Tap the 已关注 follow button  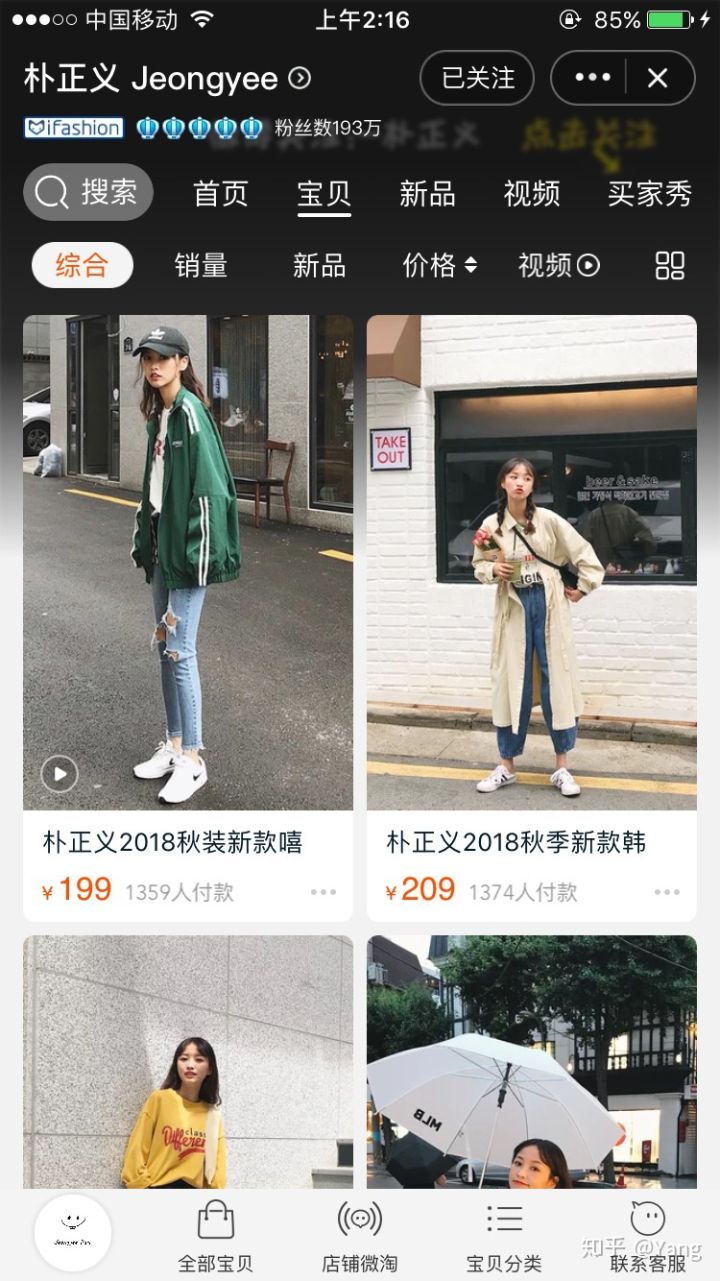point(477,78)
